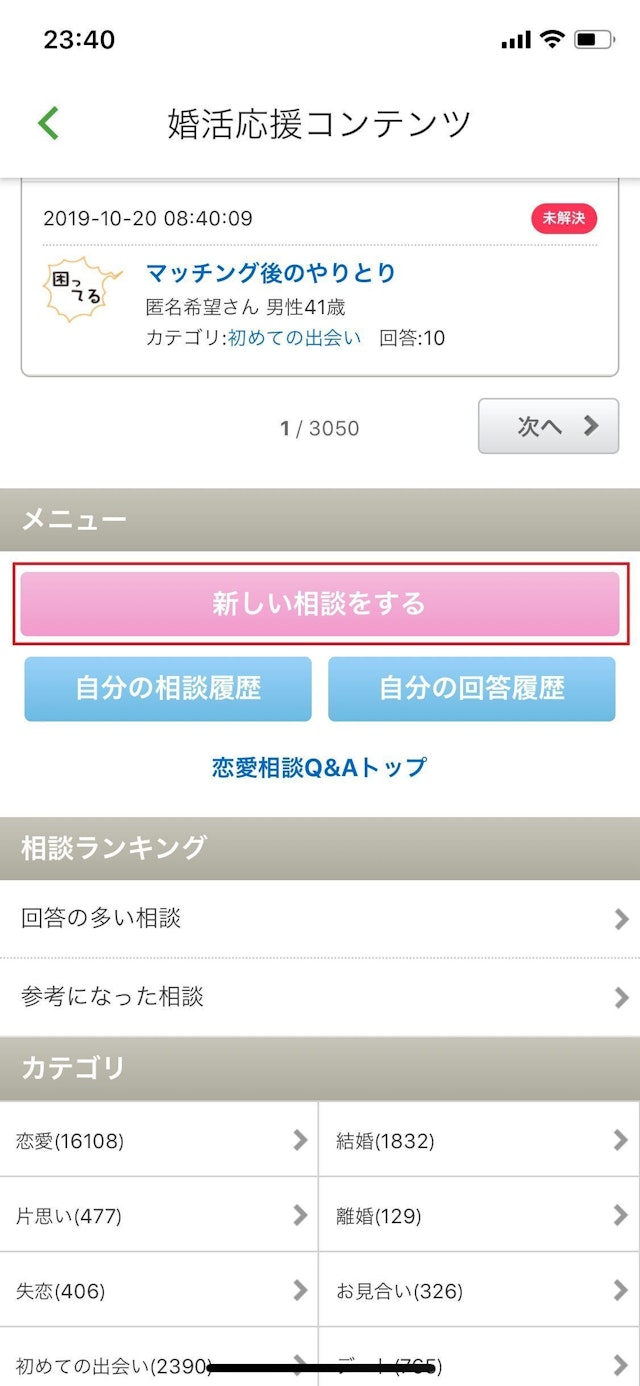Select the 恋愛 category
Image resolution: width=640 pixels, height=1386 pixels.
pos(160,1139)
